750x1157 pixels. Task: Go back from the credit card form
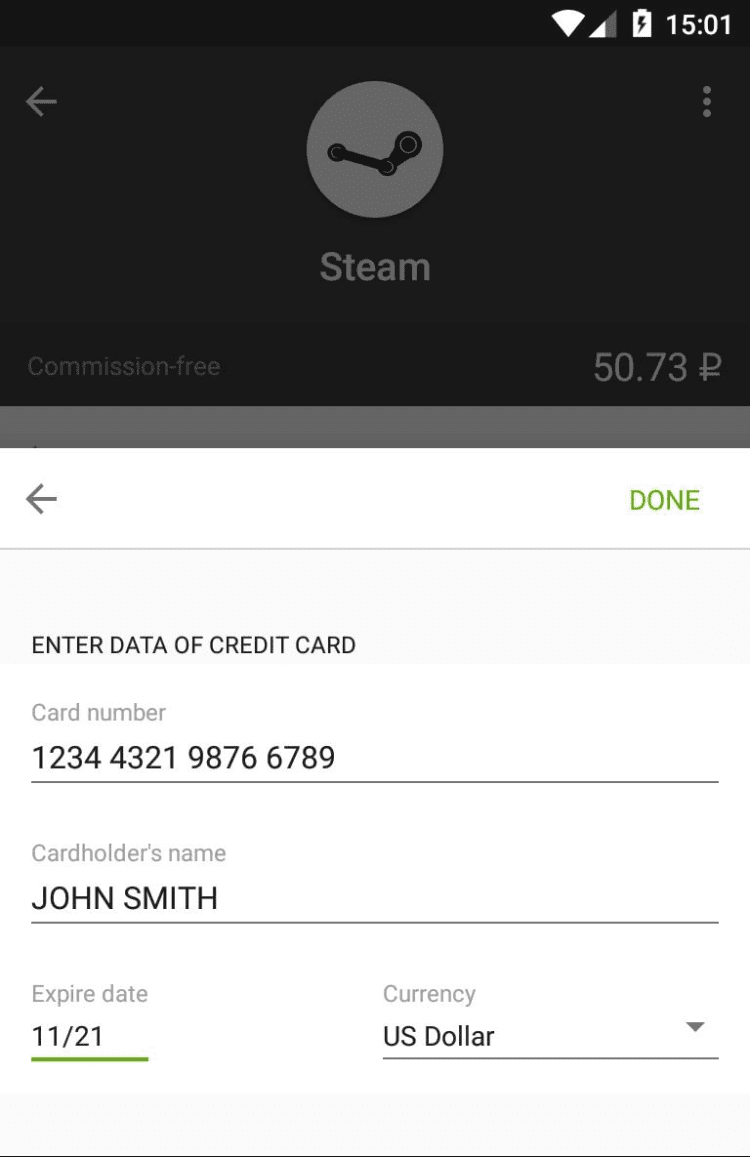tap(41, 499)
